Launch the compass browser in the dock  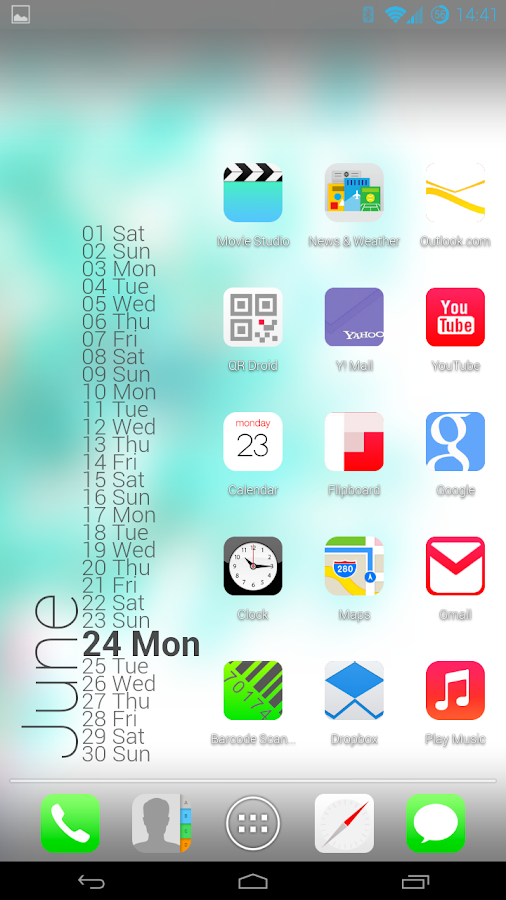click(344, 824)
